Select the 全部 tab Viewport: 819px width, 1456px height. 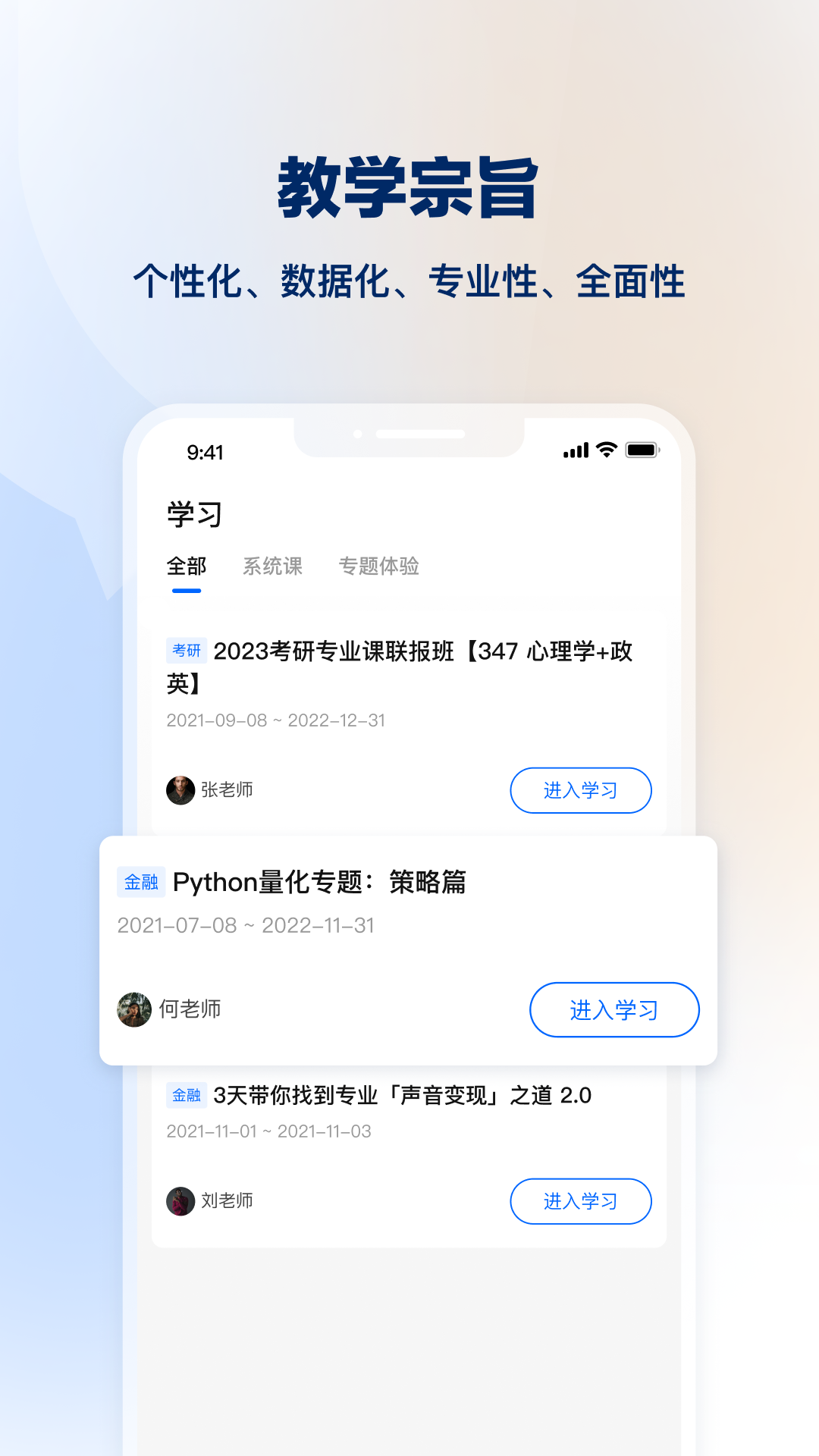(x=186, y=566)
